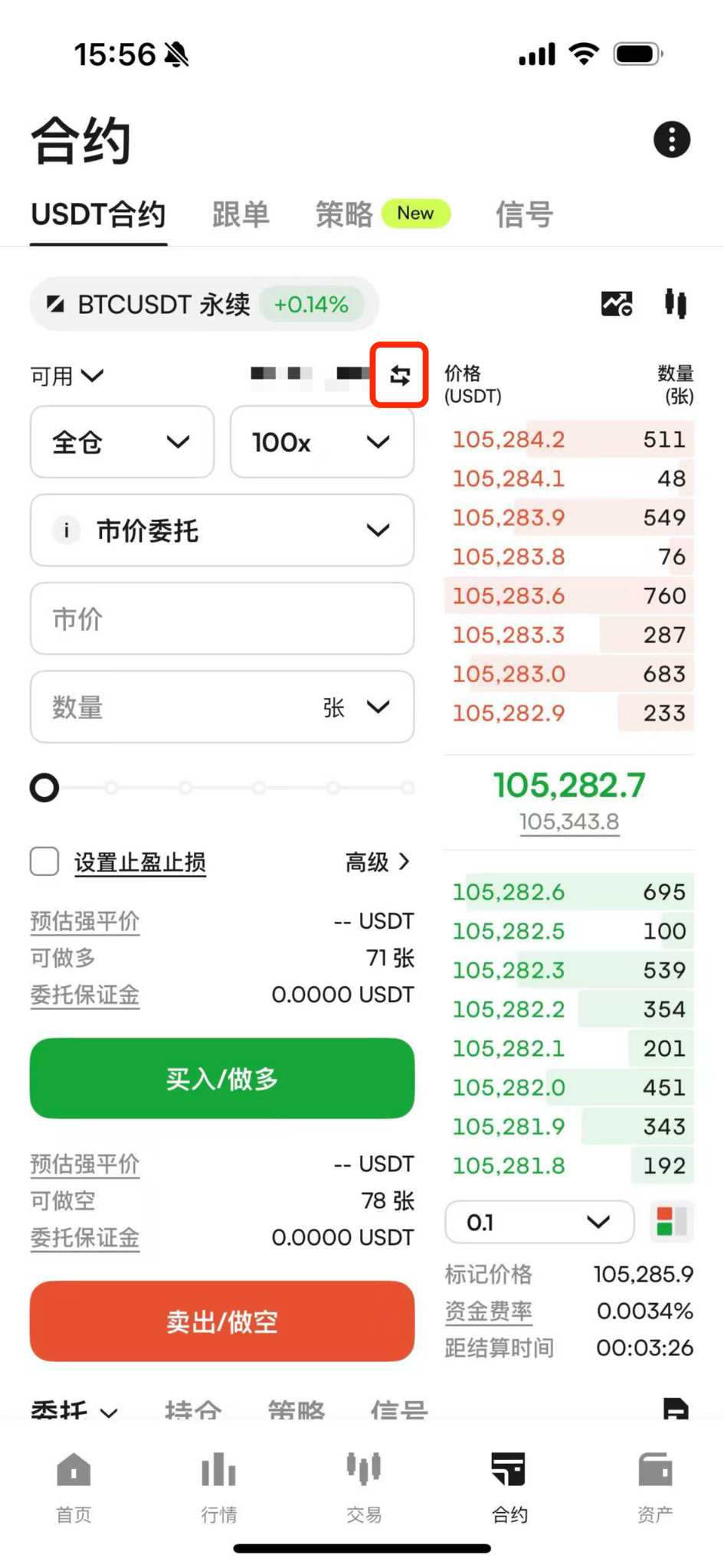Tap the red 卖出/做空 button
724x1568 pixels.
(x=222, y=1321)
